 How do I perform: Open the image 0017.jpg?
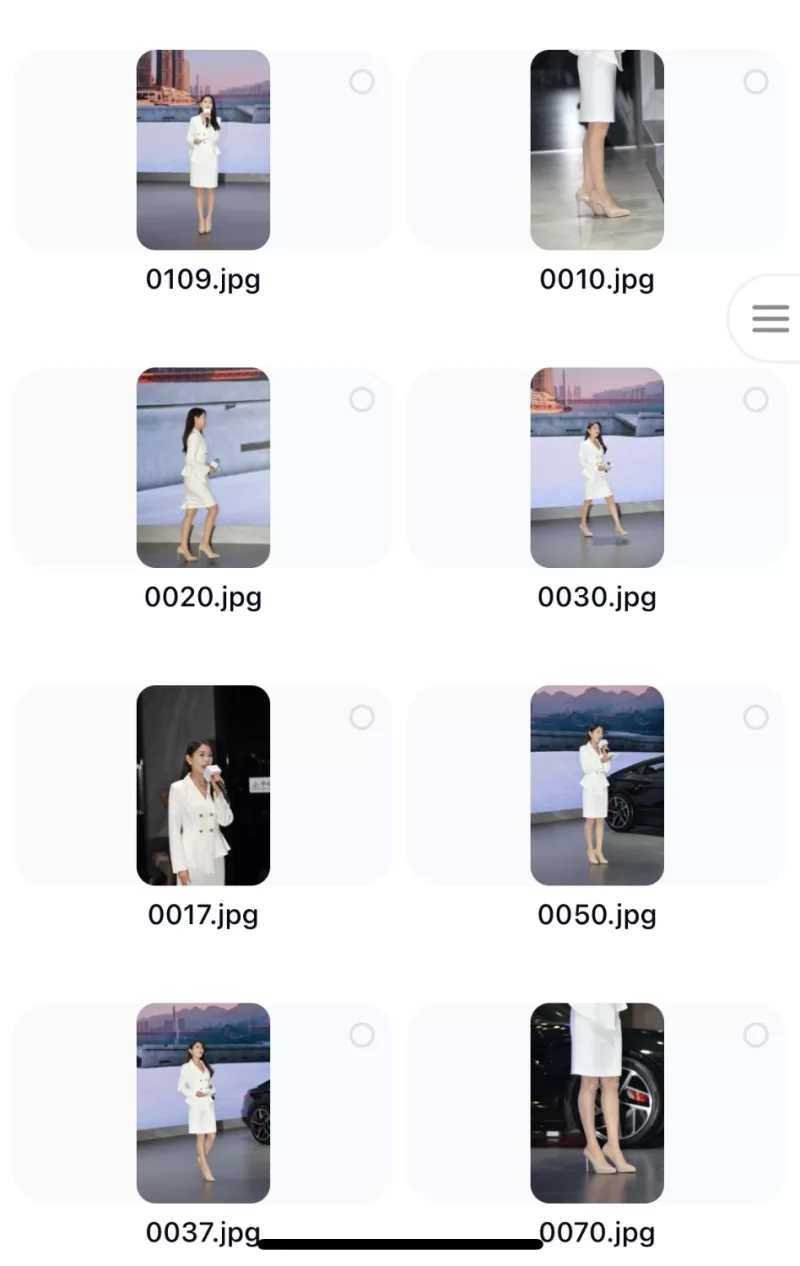(x=203, y=785)
